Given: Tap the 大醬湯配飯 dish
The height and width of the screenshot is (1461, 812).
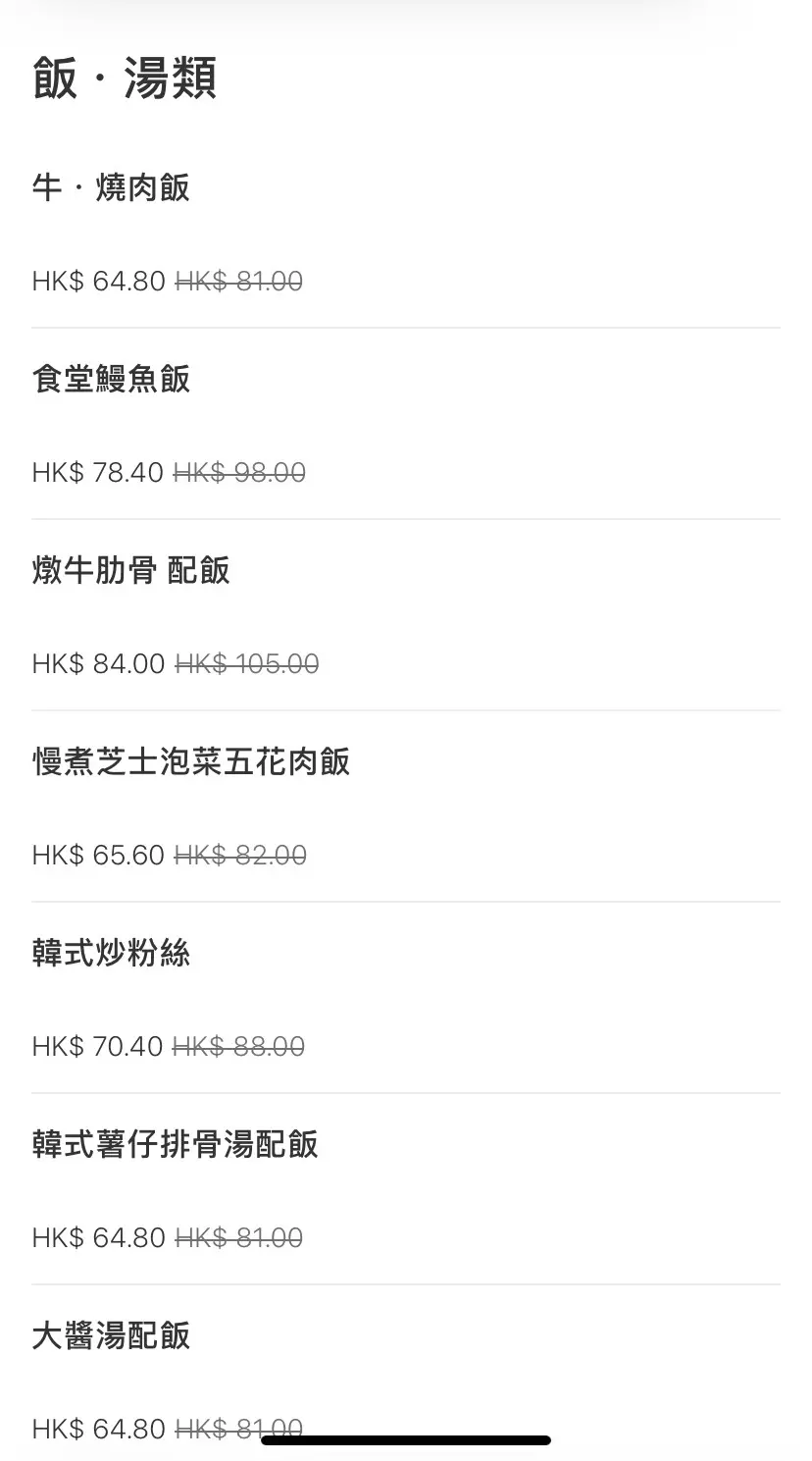Looking at the screenshot, I should (x=111, y=1335).
